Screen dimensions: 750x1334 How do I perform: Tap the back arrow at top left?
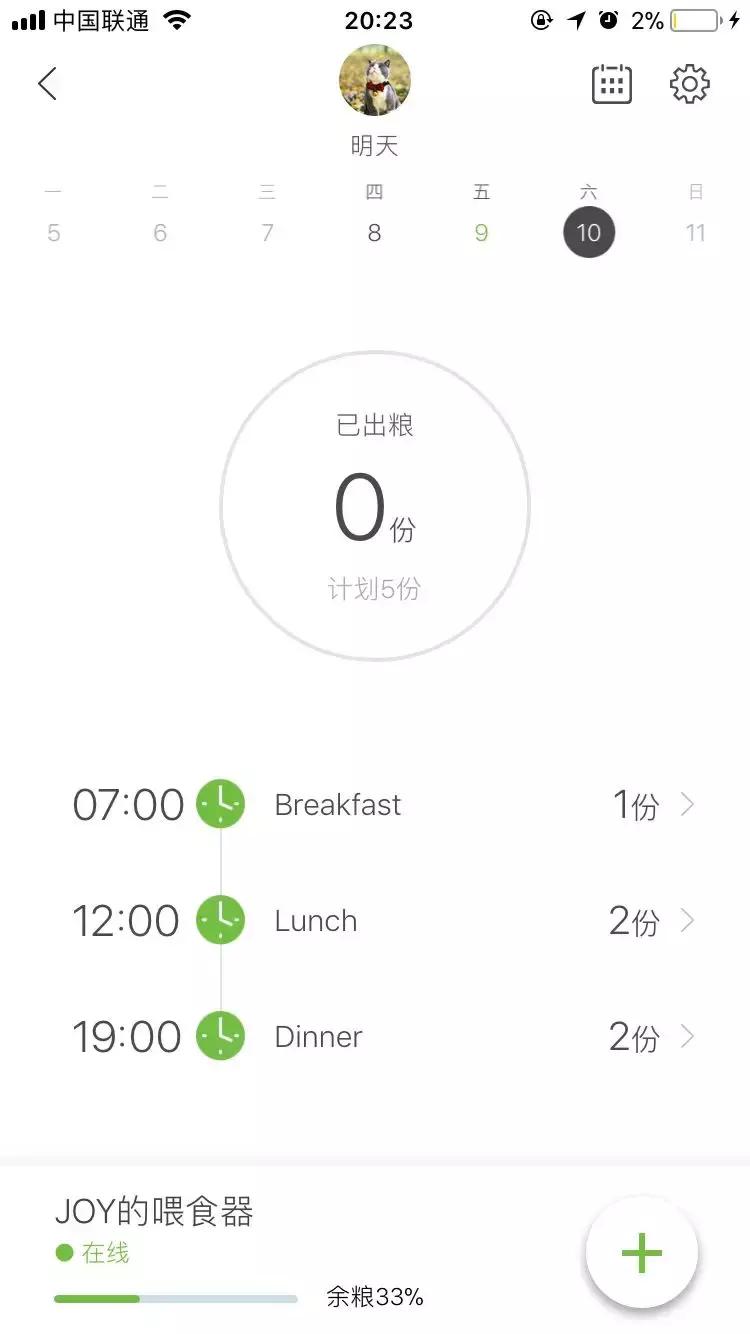coord(48,84)
